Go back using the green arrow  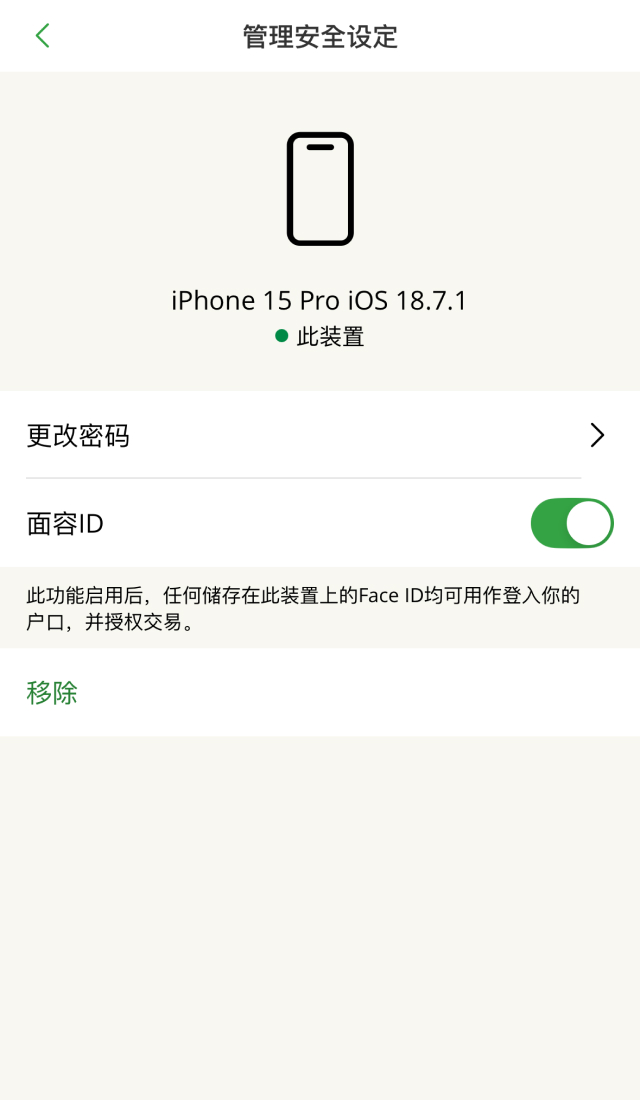click(42, 36)
